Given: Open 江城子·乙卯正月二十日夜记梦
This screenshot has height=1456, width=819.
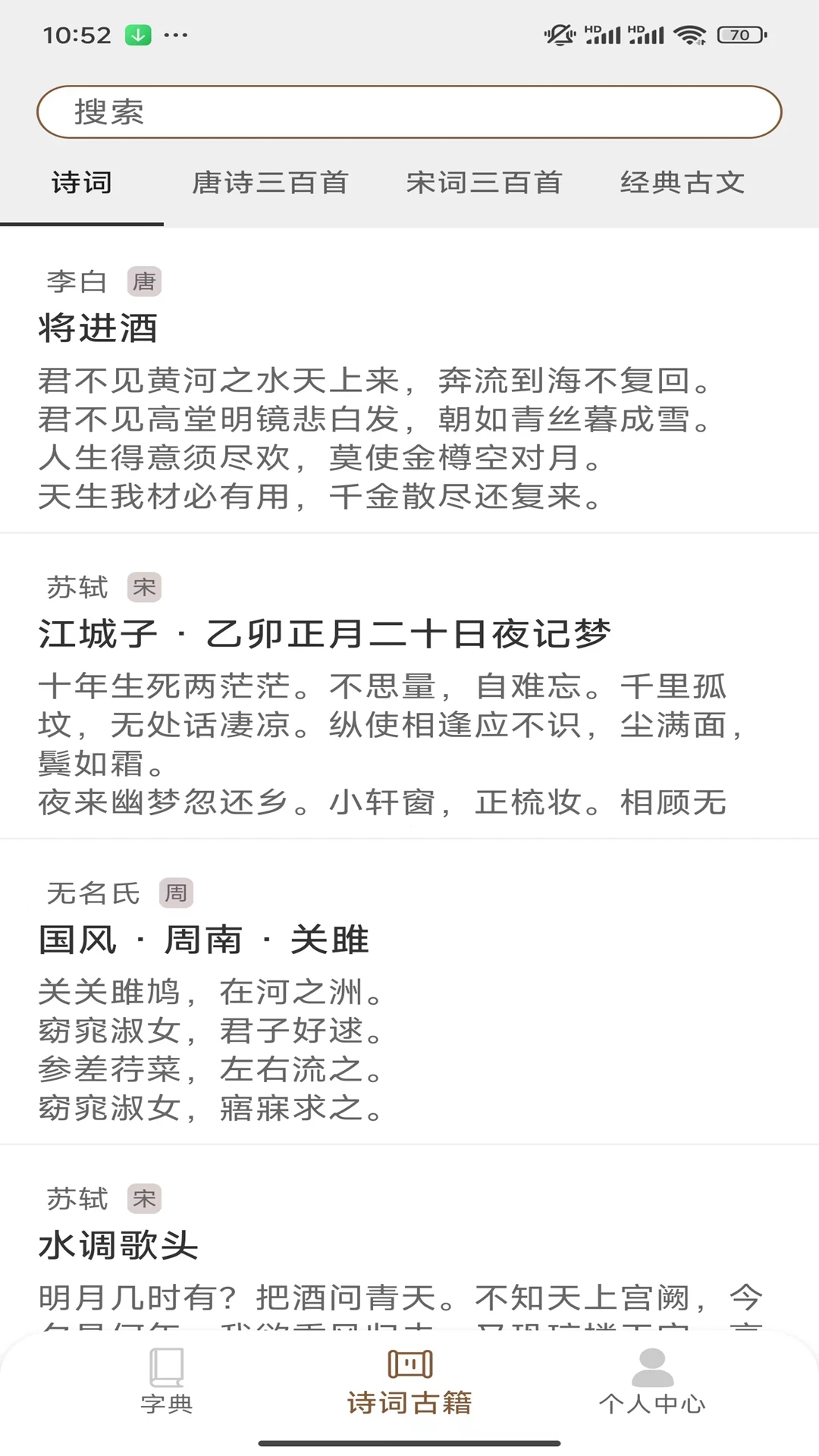Looking at the screenshot, I should click(326, 633).
